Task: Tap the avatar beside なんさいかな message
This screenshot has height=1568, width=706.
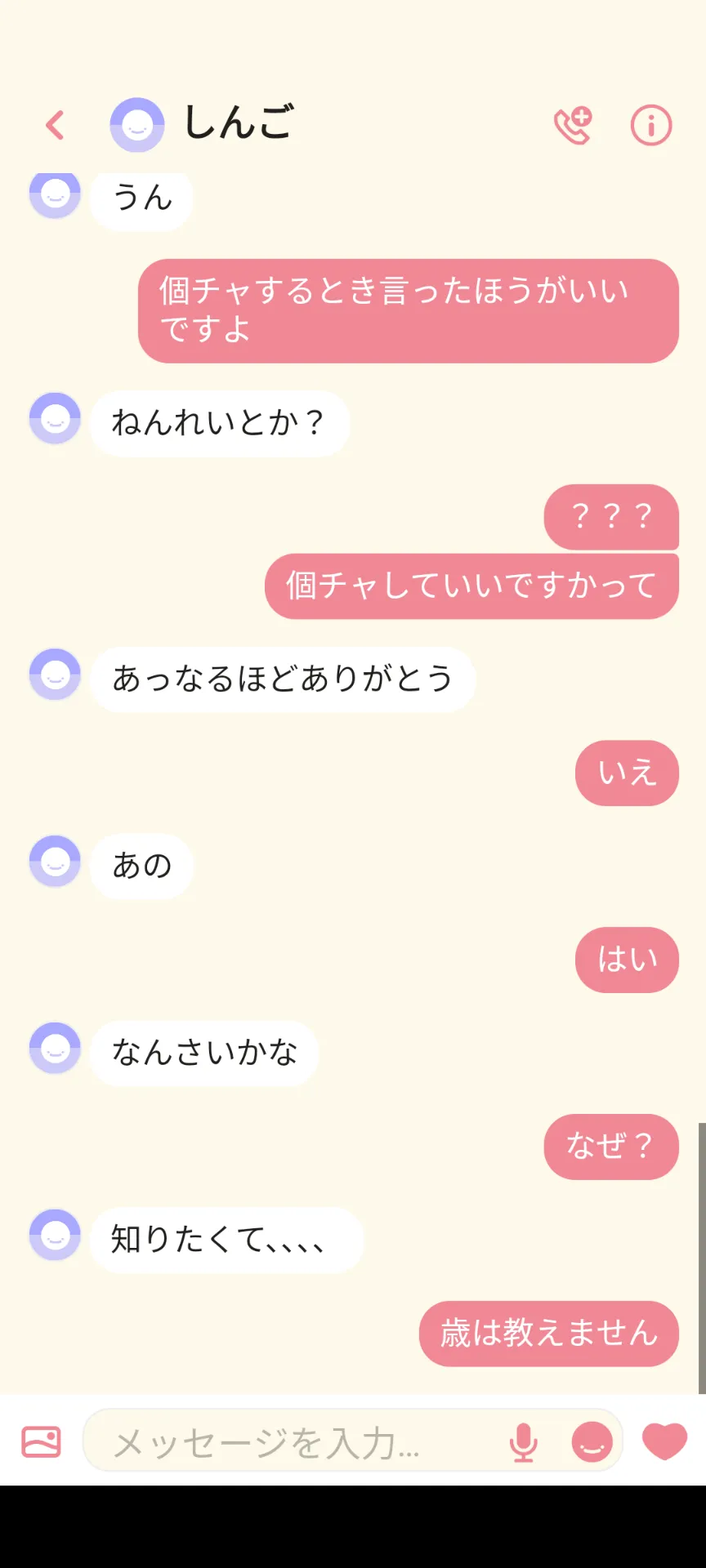Action: (x=55, y=1048)
